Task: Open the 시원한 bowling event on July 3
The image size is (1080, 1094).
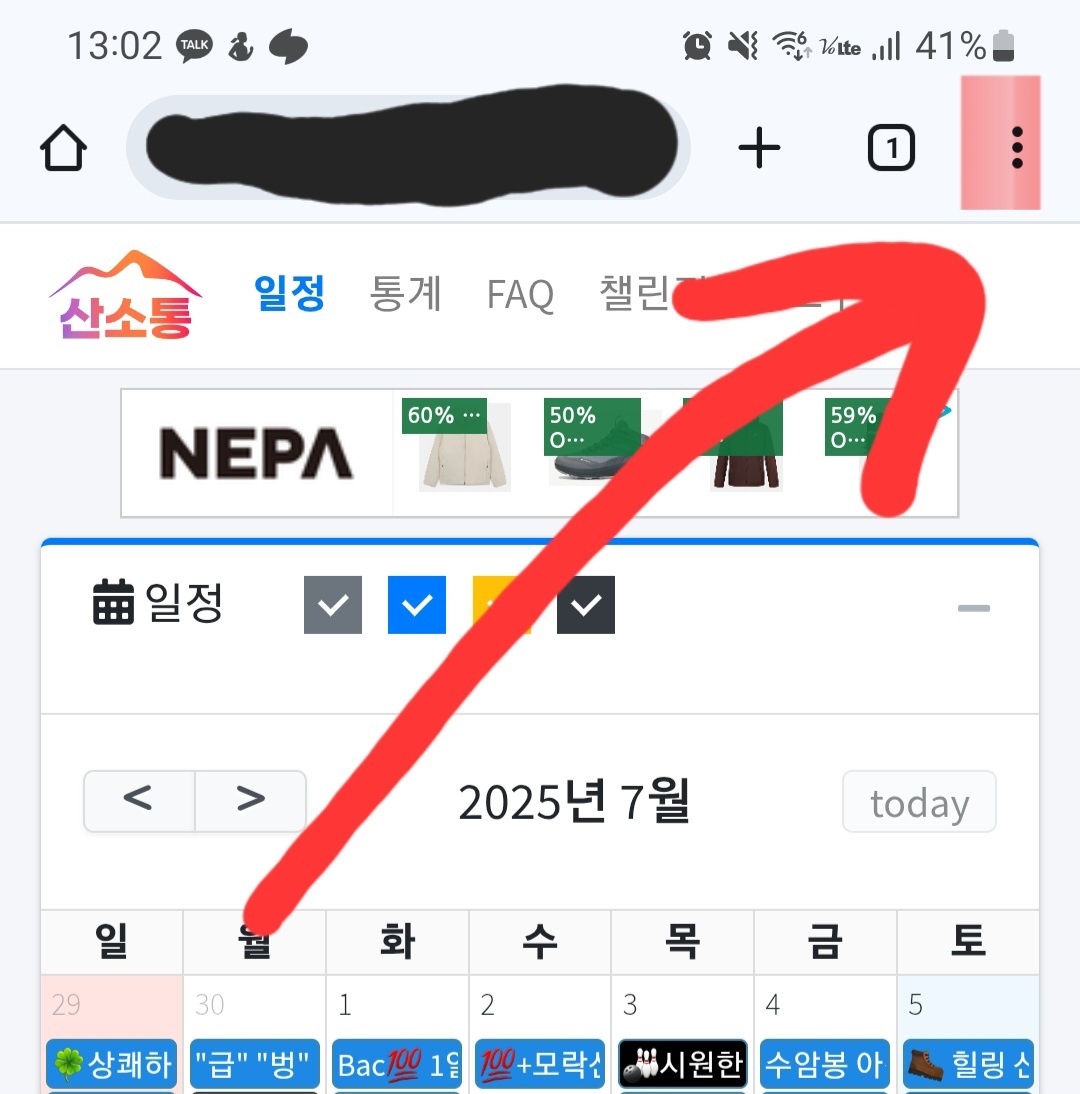Action: click(682, 1064)
